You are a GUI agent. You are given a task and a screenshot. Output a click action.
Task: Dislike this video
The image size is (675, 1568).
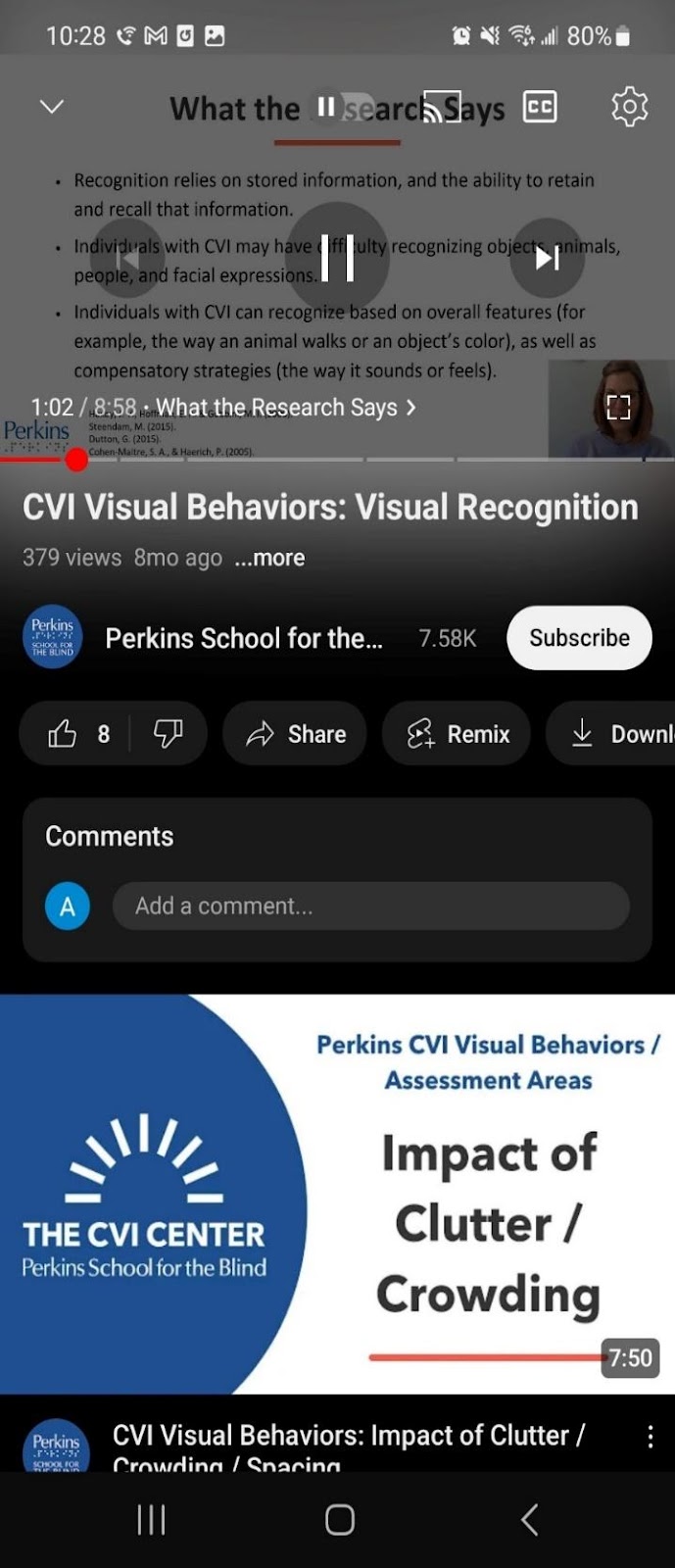[x=169, y=734]
